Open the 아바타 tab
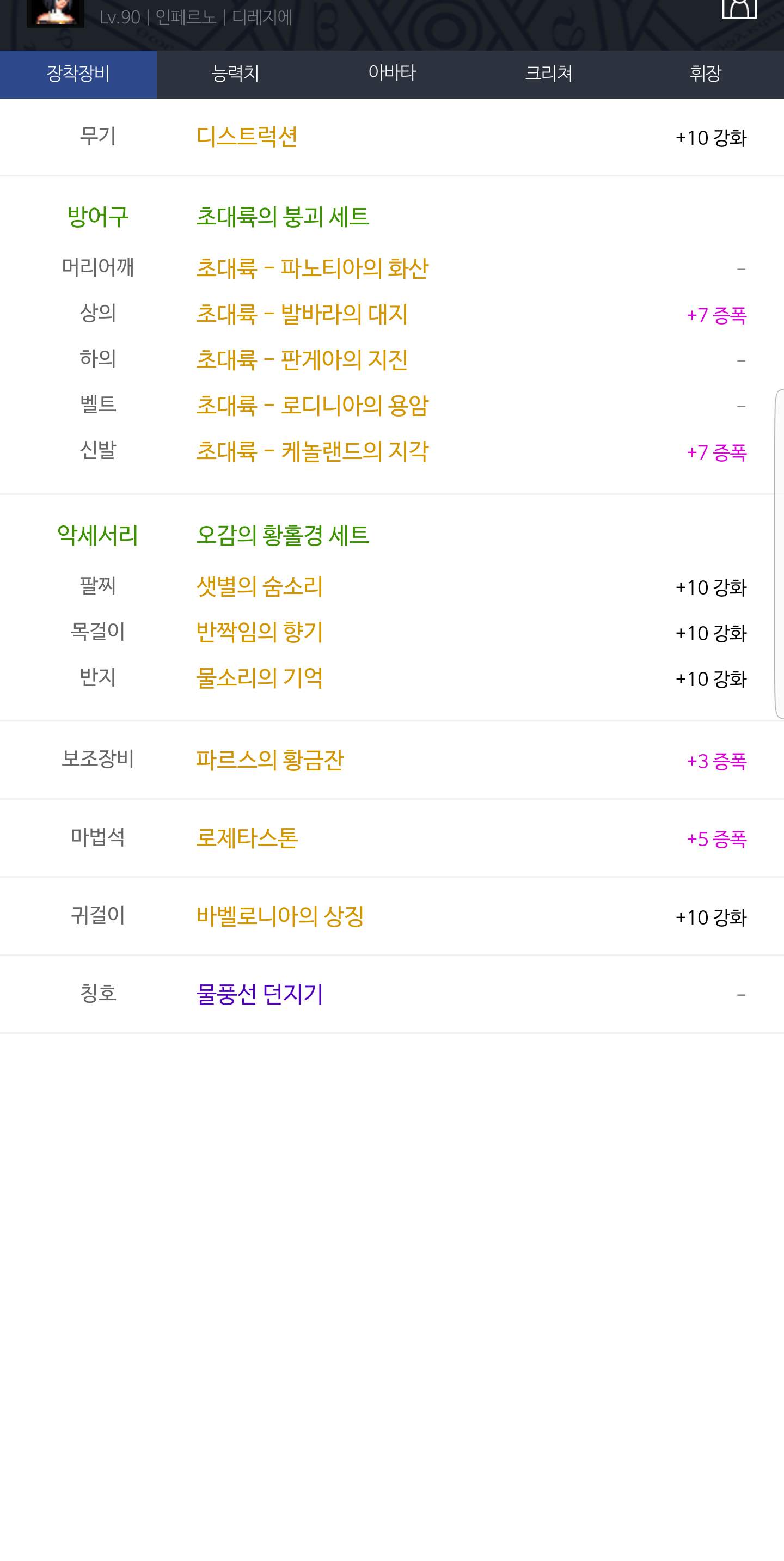784x1561 pixels. click(392, 74)
